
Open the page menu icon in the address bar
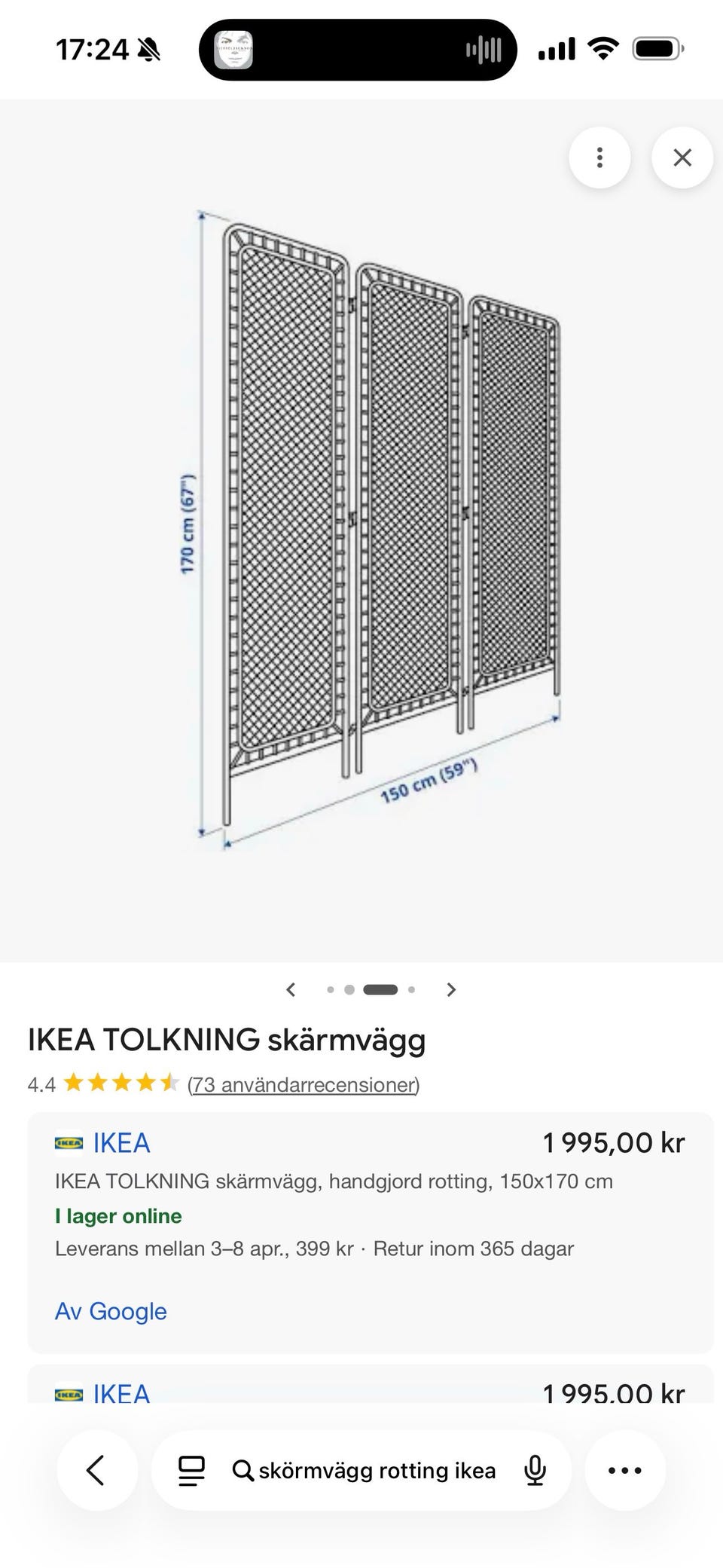coord(191,1470)
